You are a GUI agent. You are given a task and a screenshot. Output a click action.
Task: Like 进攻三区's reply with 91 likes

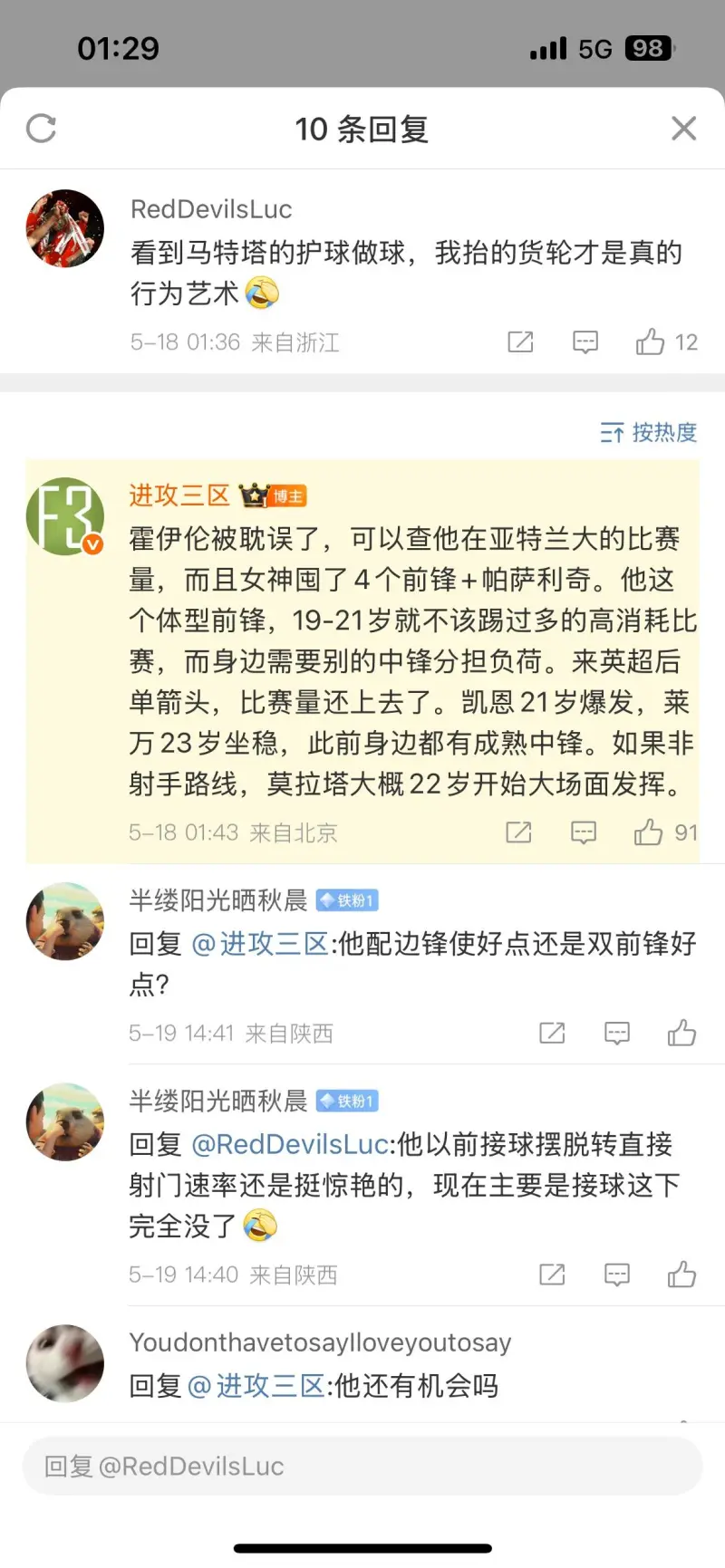click(x=649, y=832)
